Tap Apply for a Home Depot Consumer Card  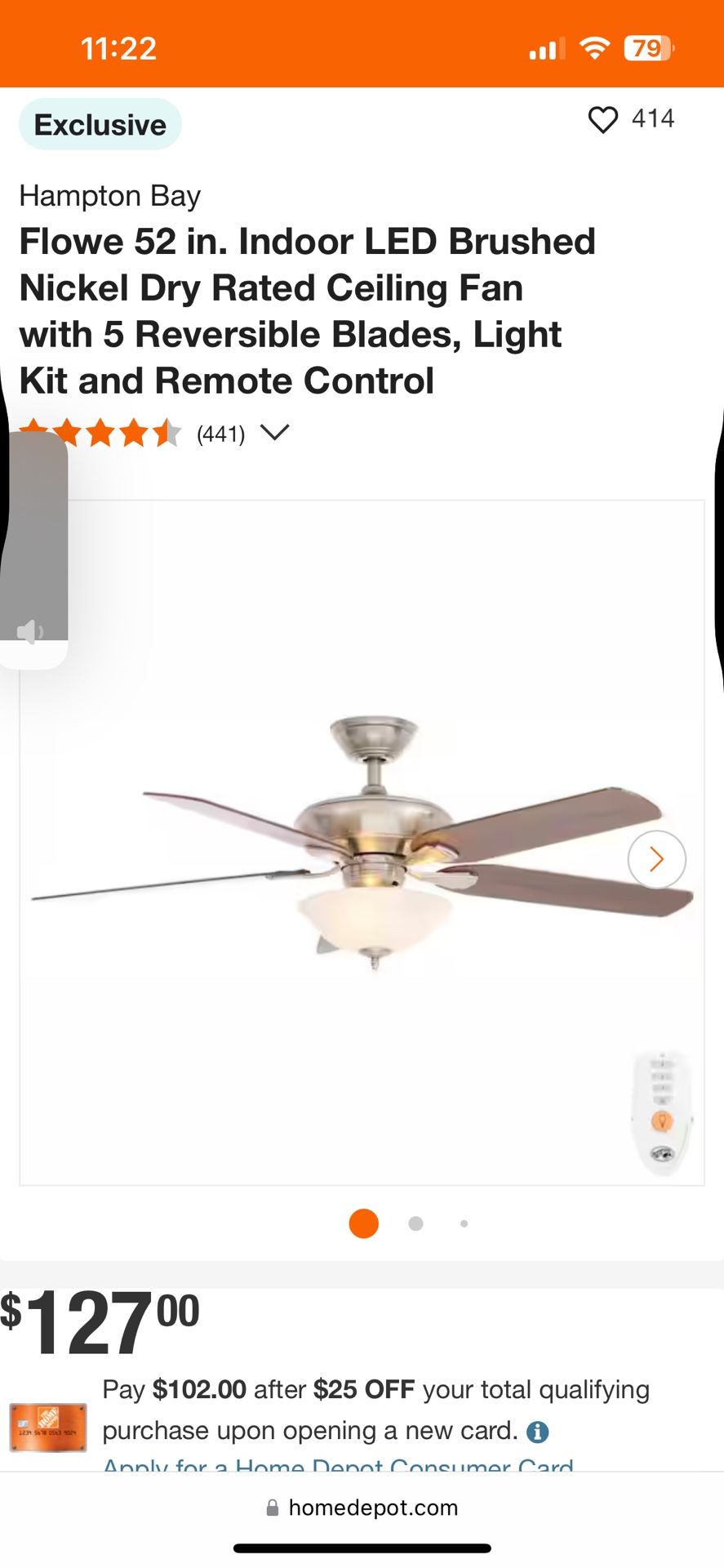click(x=337, y=1466)
